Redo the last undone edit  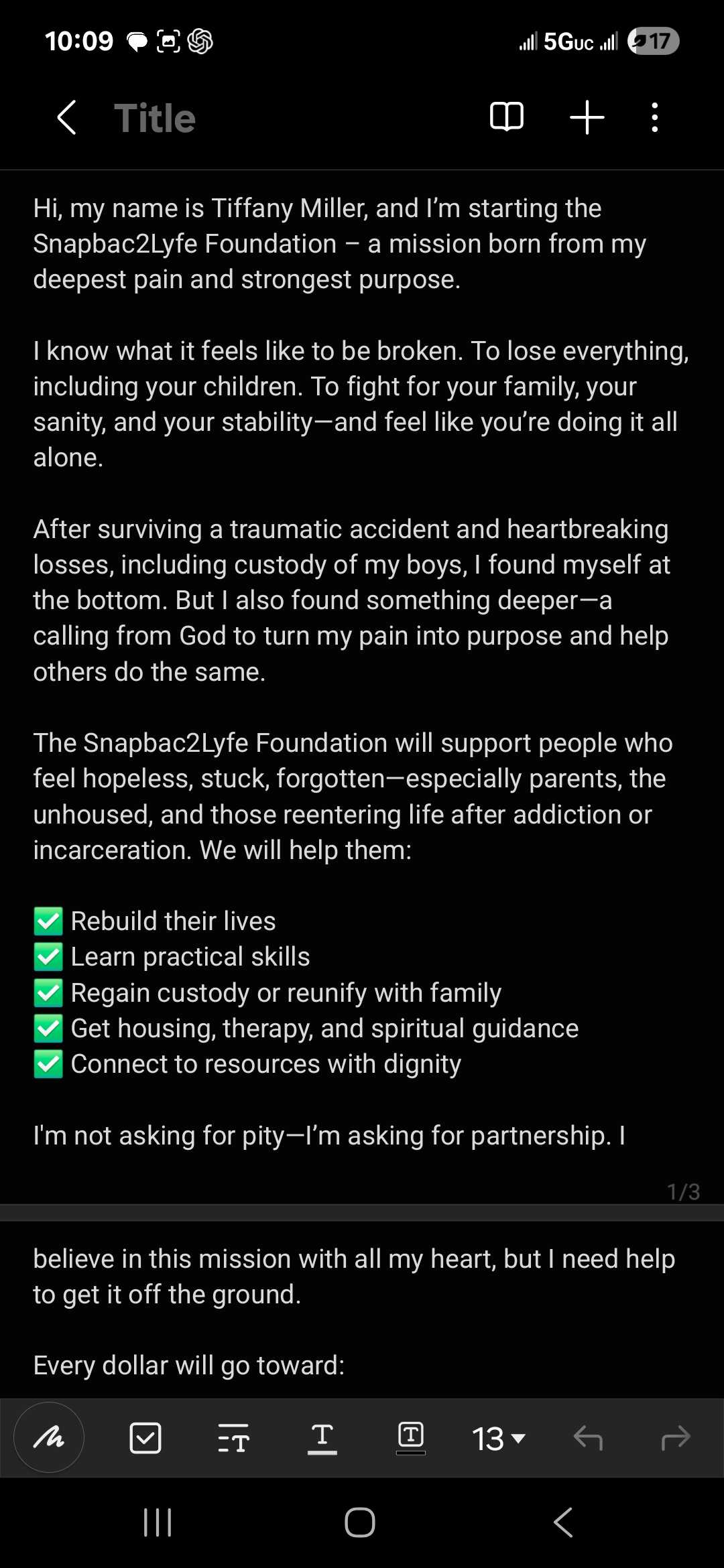675,1438
